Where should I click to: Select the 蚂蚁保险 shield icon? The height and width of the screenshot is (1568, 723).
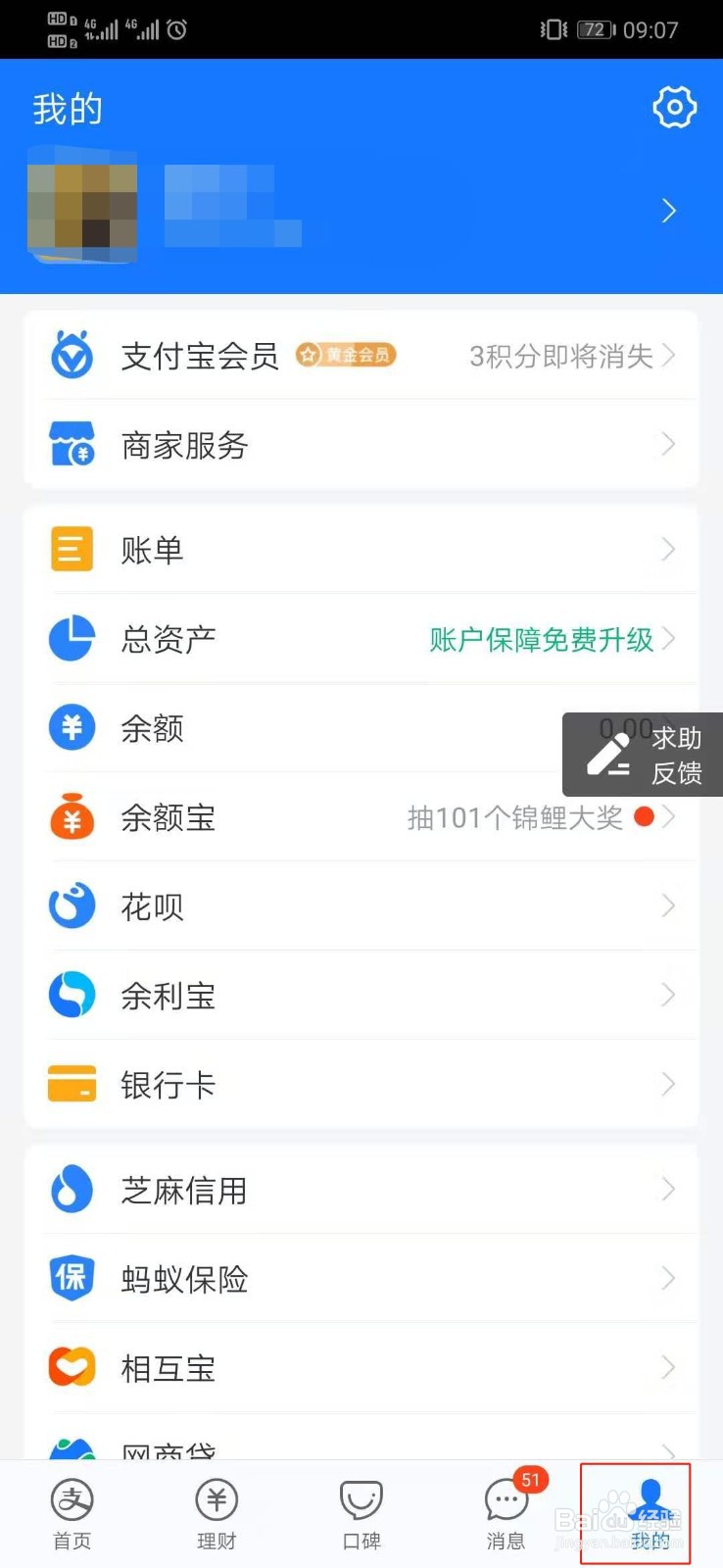(71, 1278)
